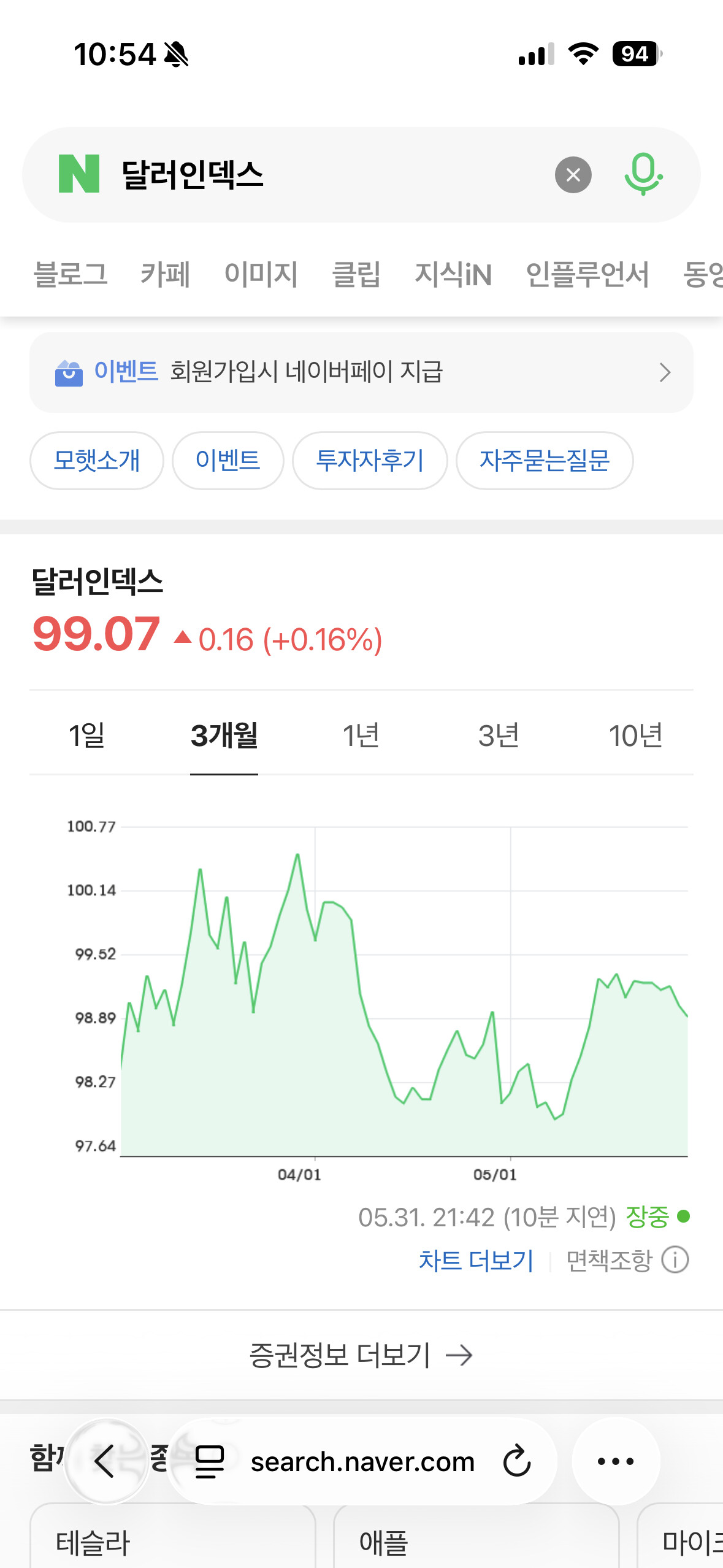
Task: Reload the page in the browser bar
Action: [x=517, y=1461]
